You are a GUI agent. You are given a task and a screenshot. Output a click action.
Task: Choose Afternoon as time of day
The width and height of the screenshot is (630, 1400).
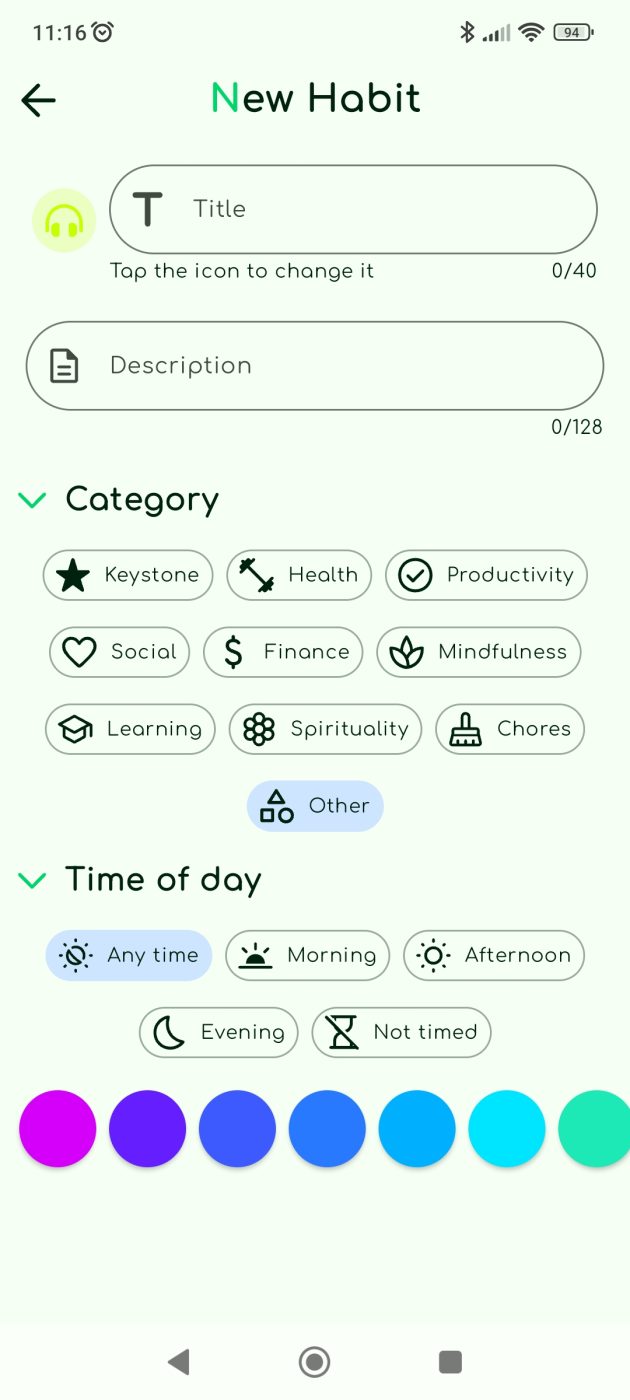click(493, 955)
